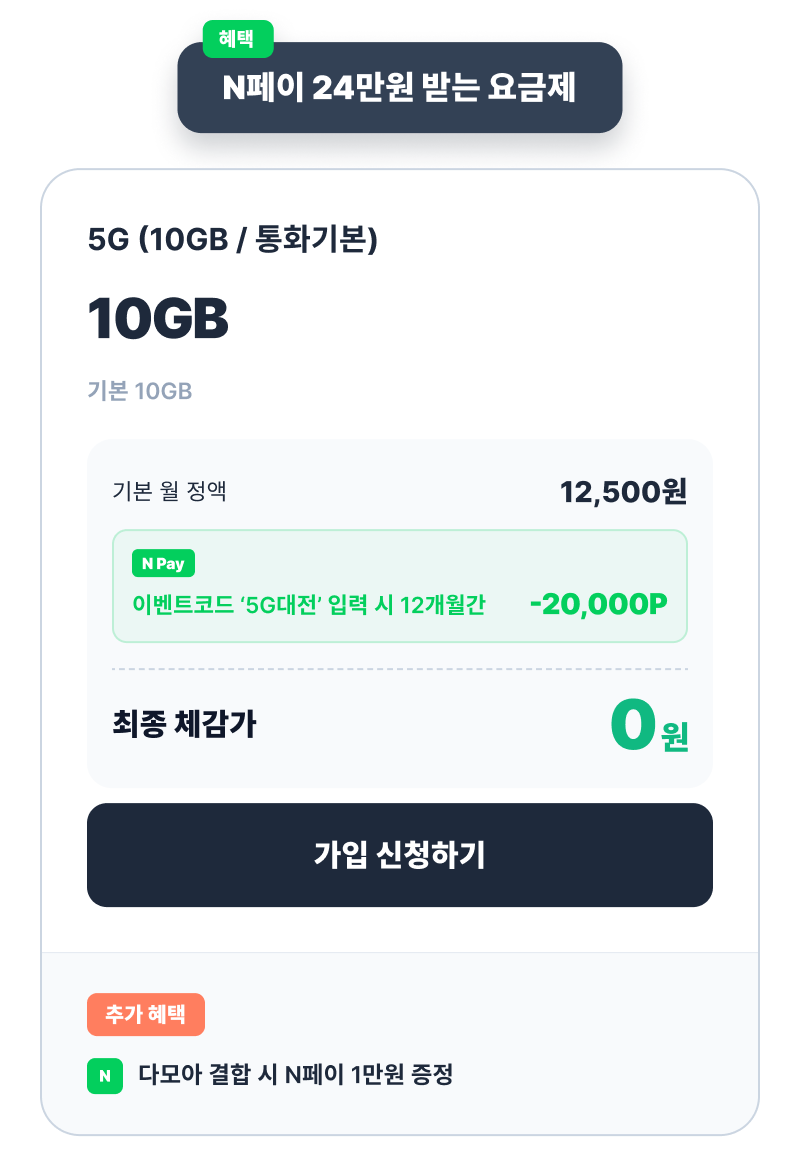Image resolution: width=800 pixels, height=1156 pixels.
Task: Click the 추가 혜택 orange badge
Action: pyautogui.click(x=145, y=1014)
